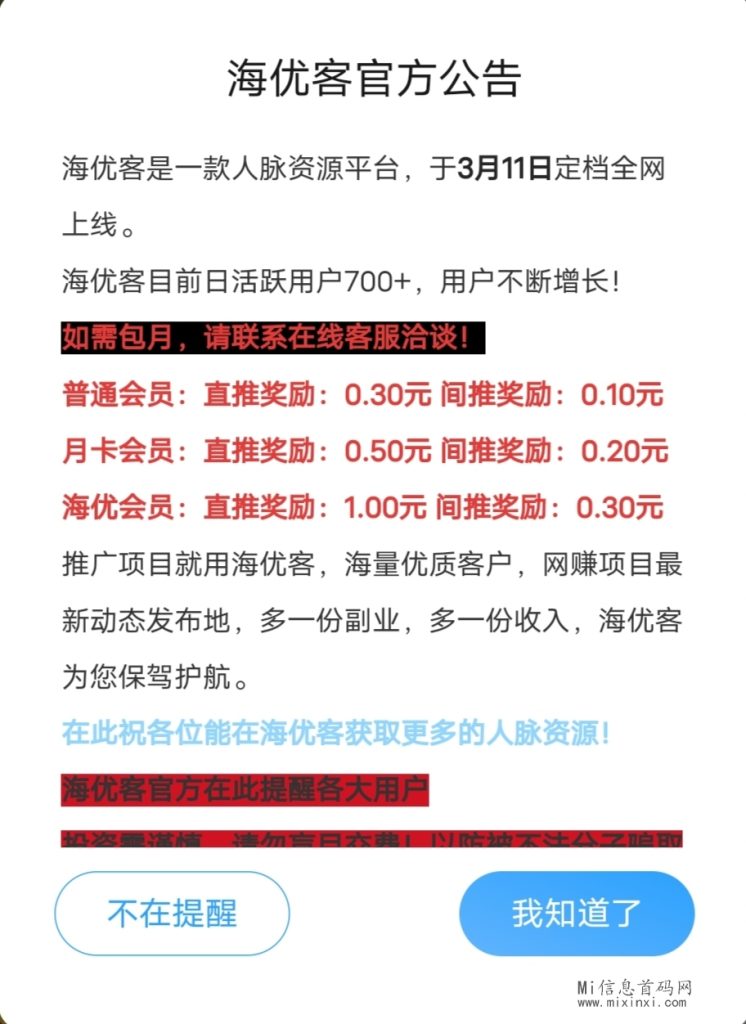
Task: Tap the 不在提醒 button
Action: point(172,914)
